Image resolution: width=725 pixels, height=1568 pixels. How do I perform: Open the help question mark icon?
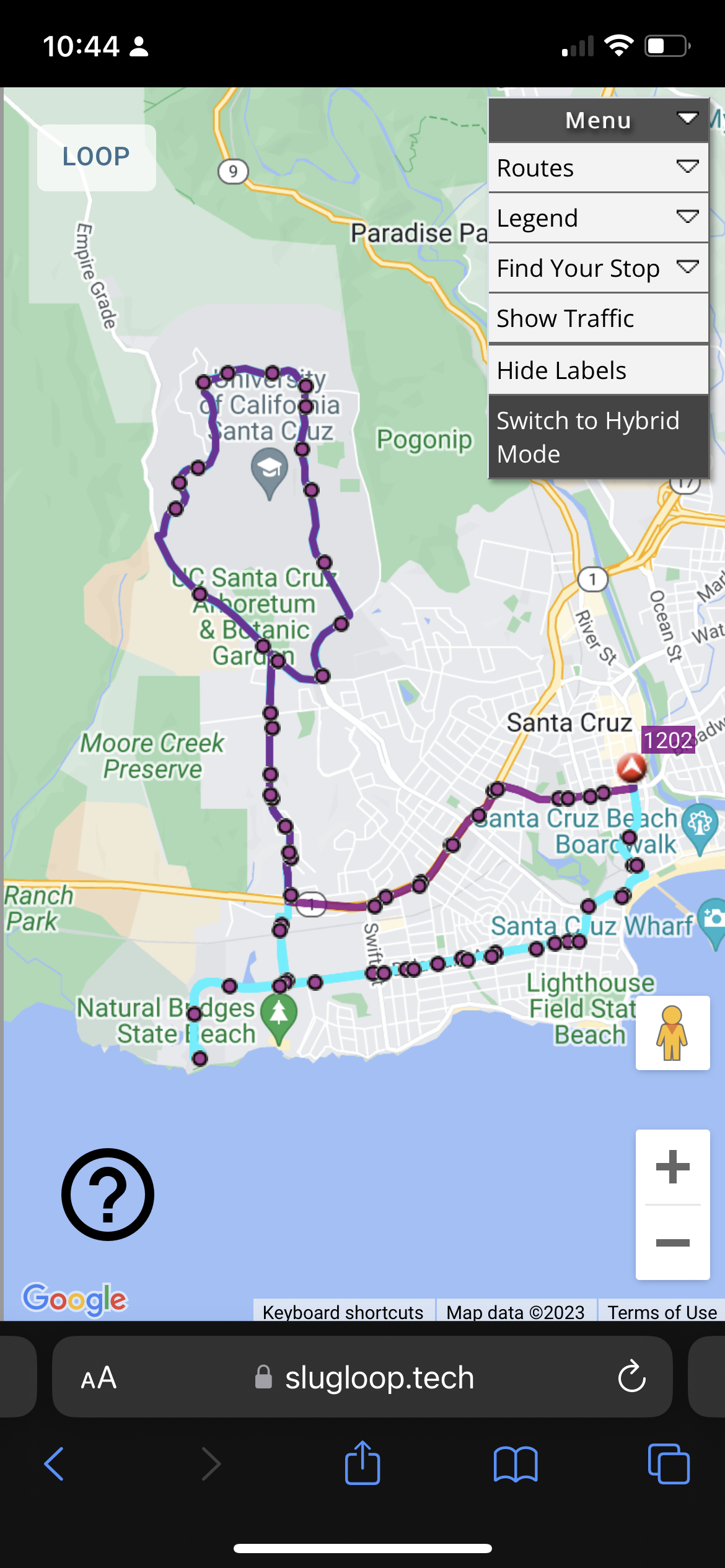[107, 1195]
